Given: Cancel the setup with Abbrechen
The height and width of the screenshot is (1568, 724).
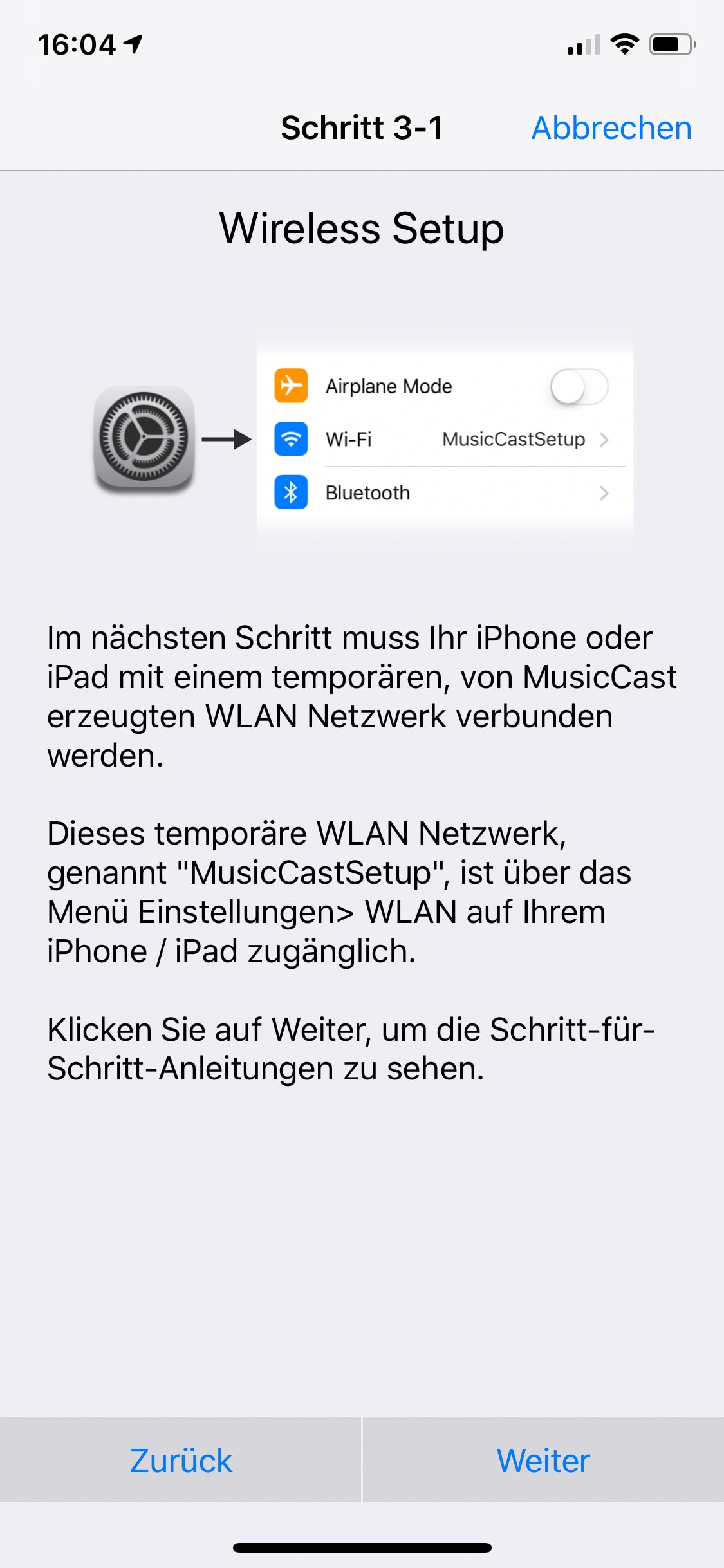Looking at the screenshot, I should (611, 127).
